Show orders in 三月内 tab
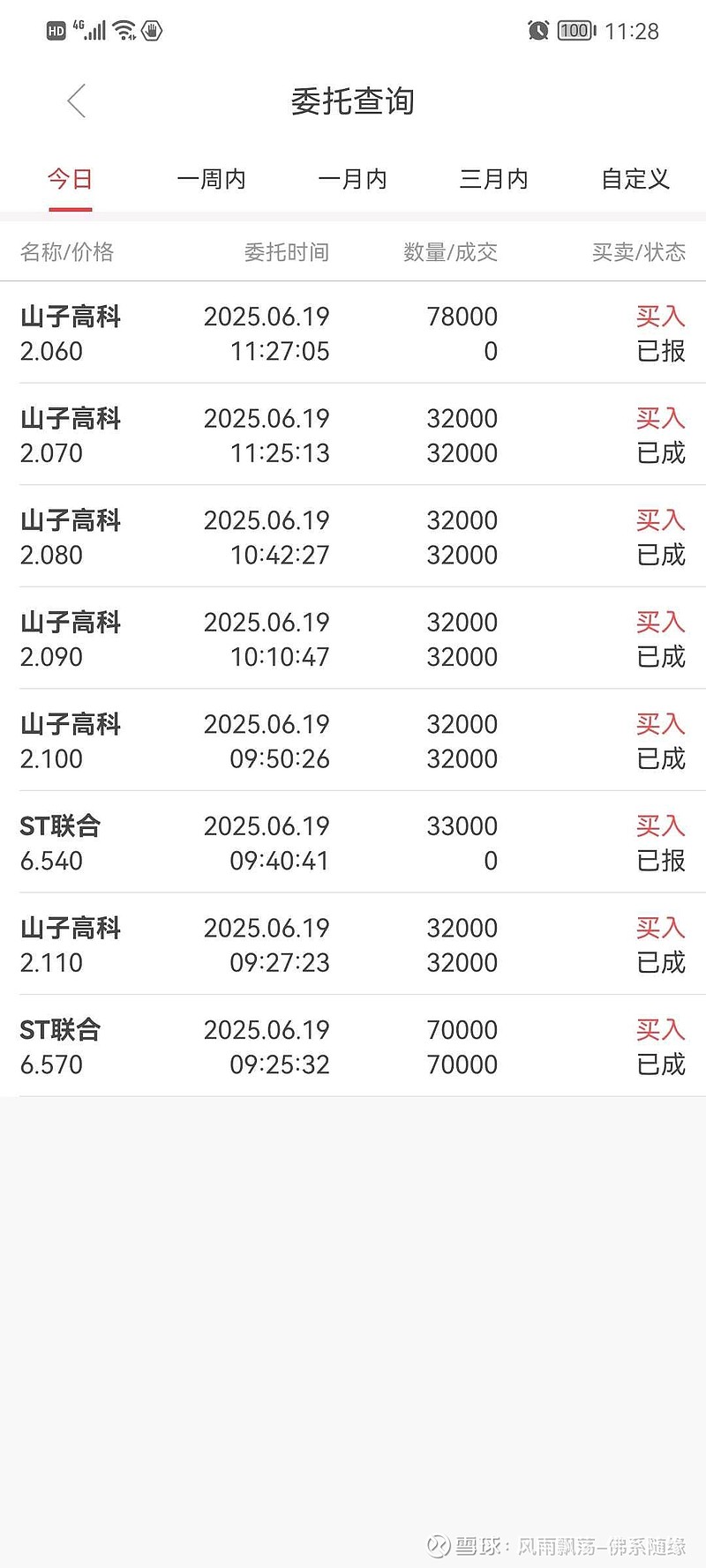The width and height of the screenshot is (706, 1568). [494, 179]
